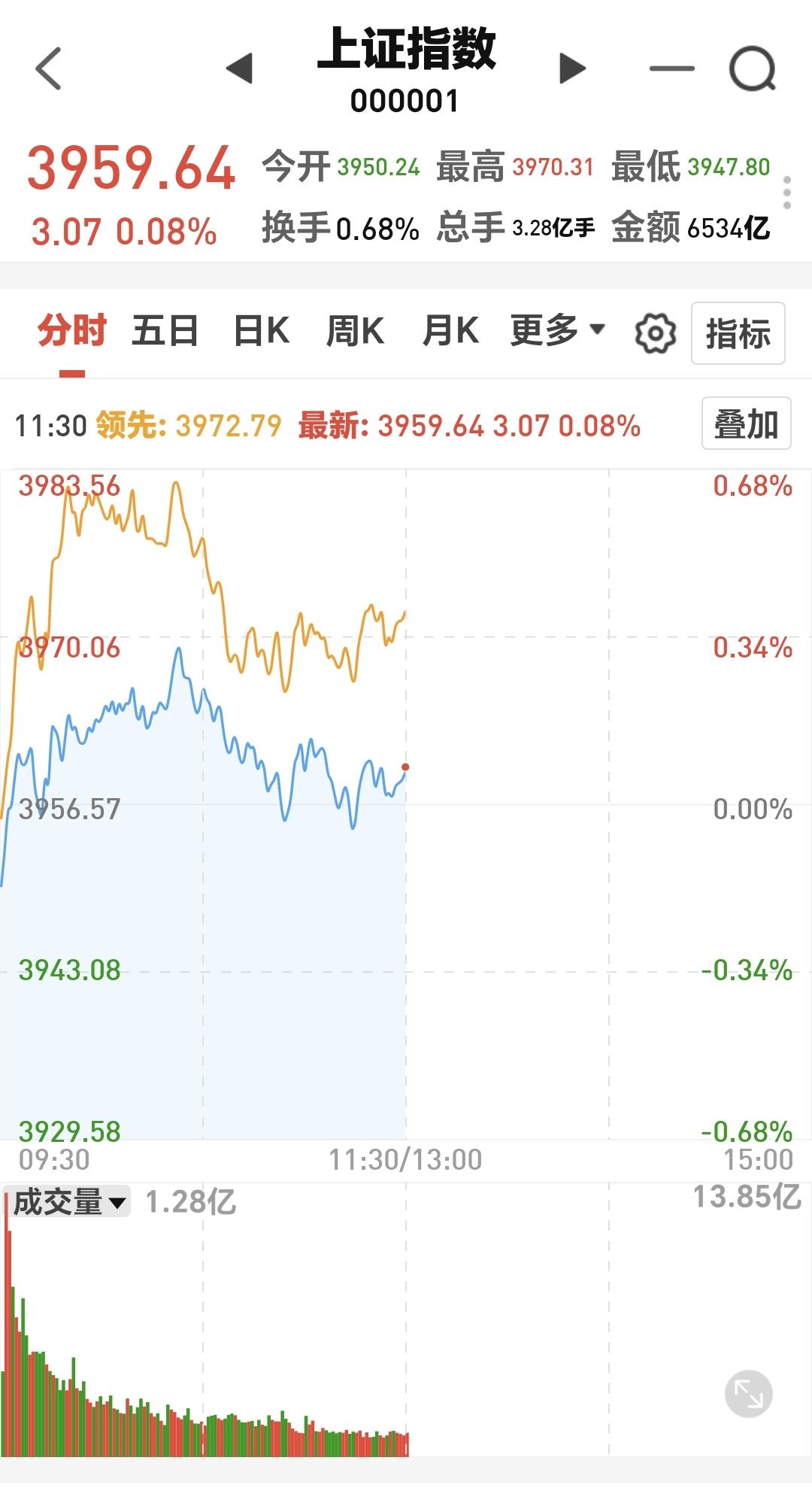The image size is (812, 1503).
Task: Switch to the 五日 chart tab
Action: point(165,331)
